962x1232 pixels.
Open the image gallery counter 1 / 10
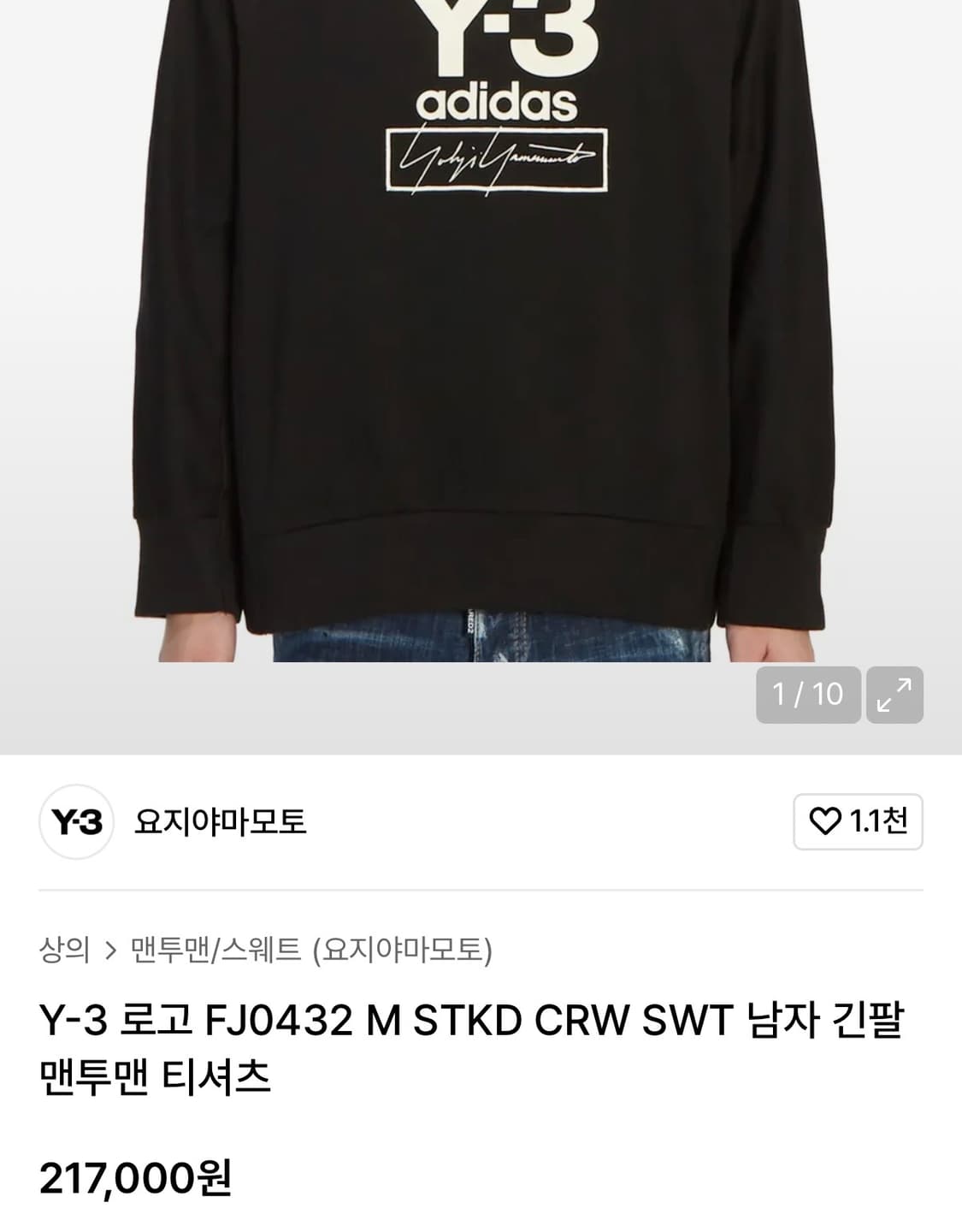[806, 695]
